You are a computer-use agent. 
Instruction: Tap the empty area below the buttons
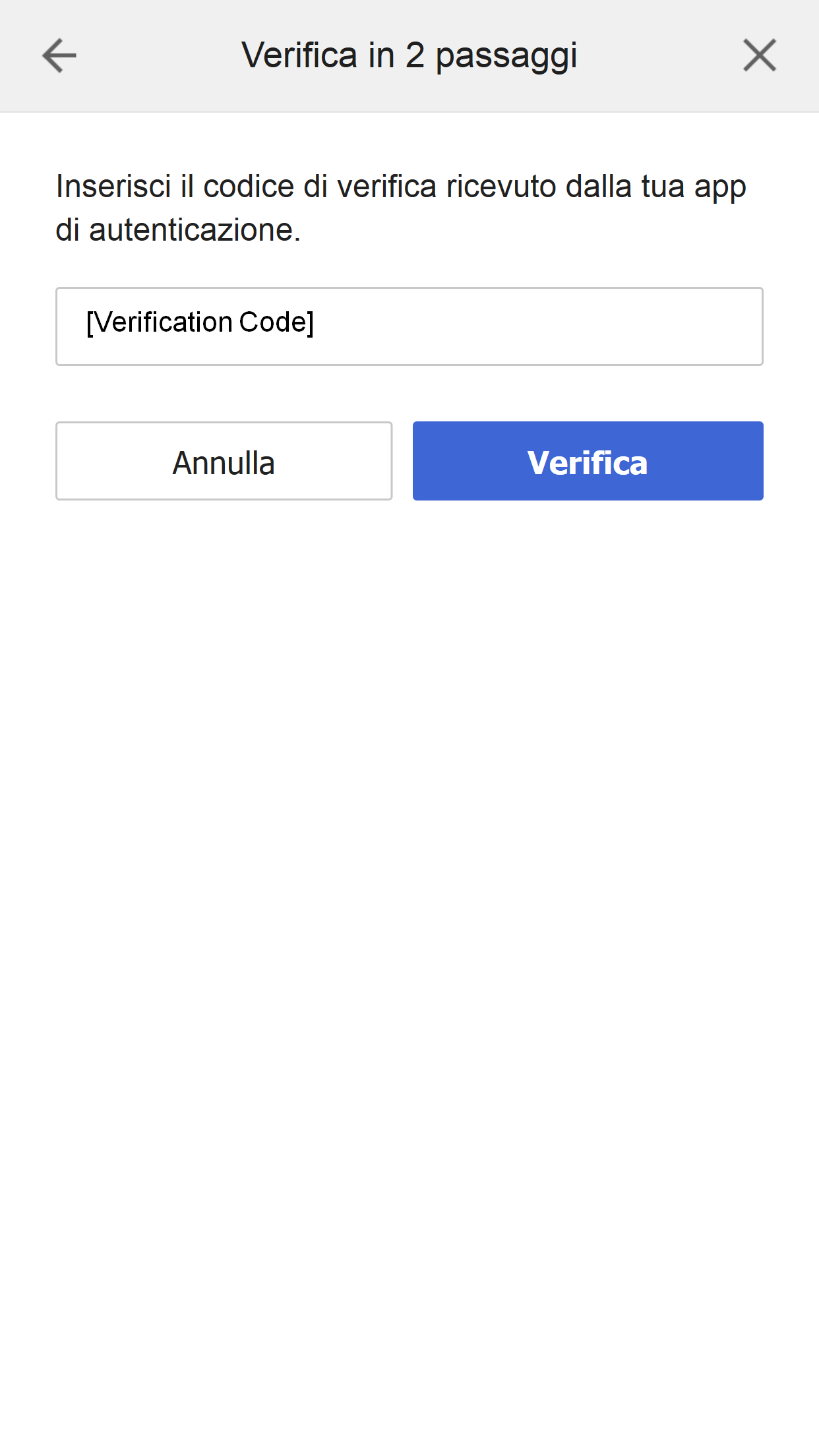click(409, 857)
